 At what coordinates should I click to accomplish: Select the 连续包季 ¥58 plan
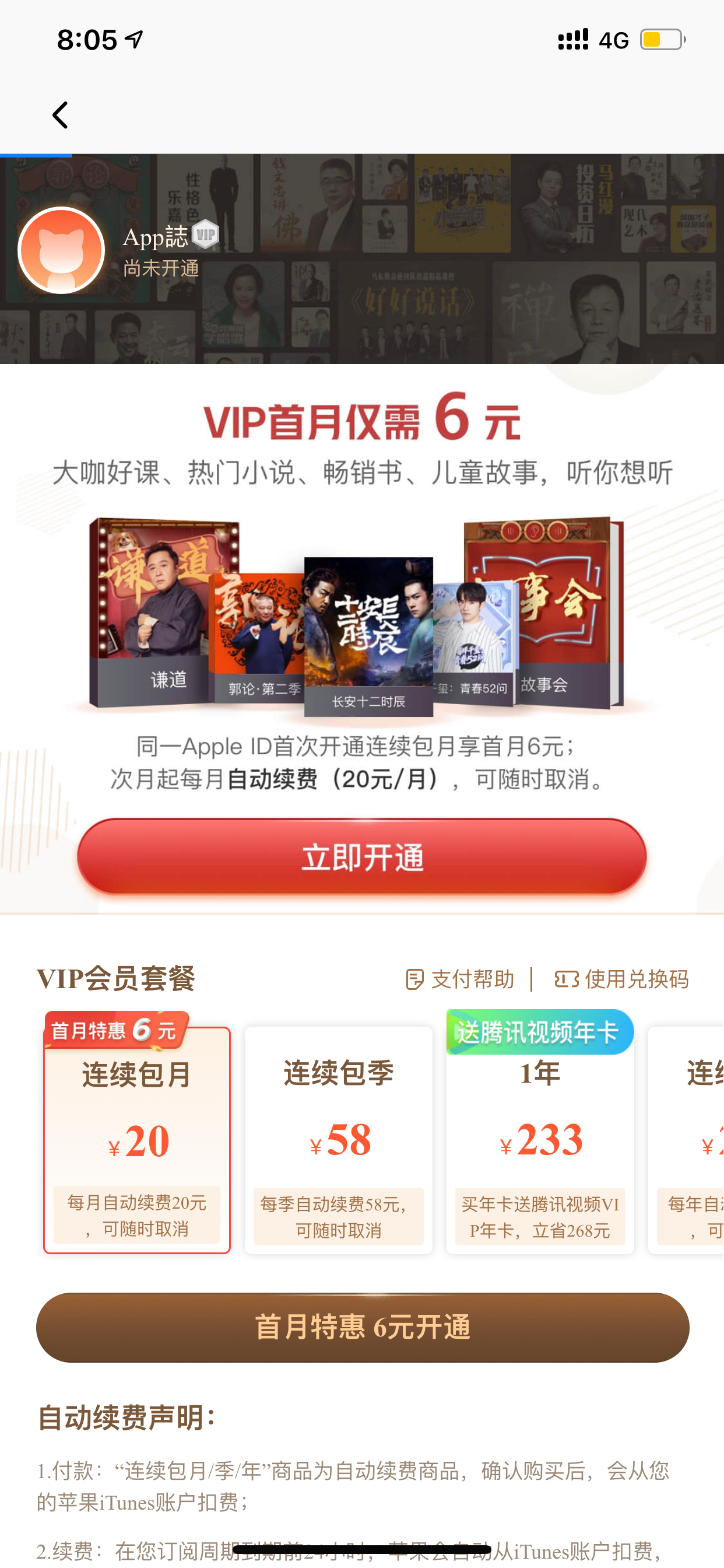point(338,1139)
